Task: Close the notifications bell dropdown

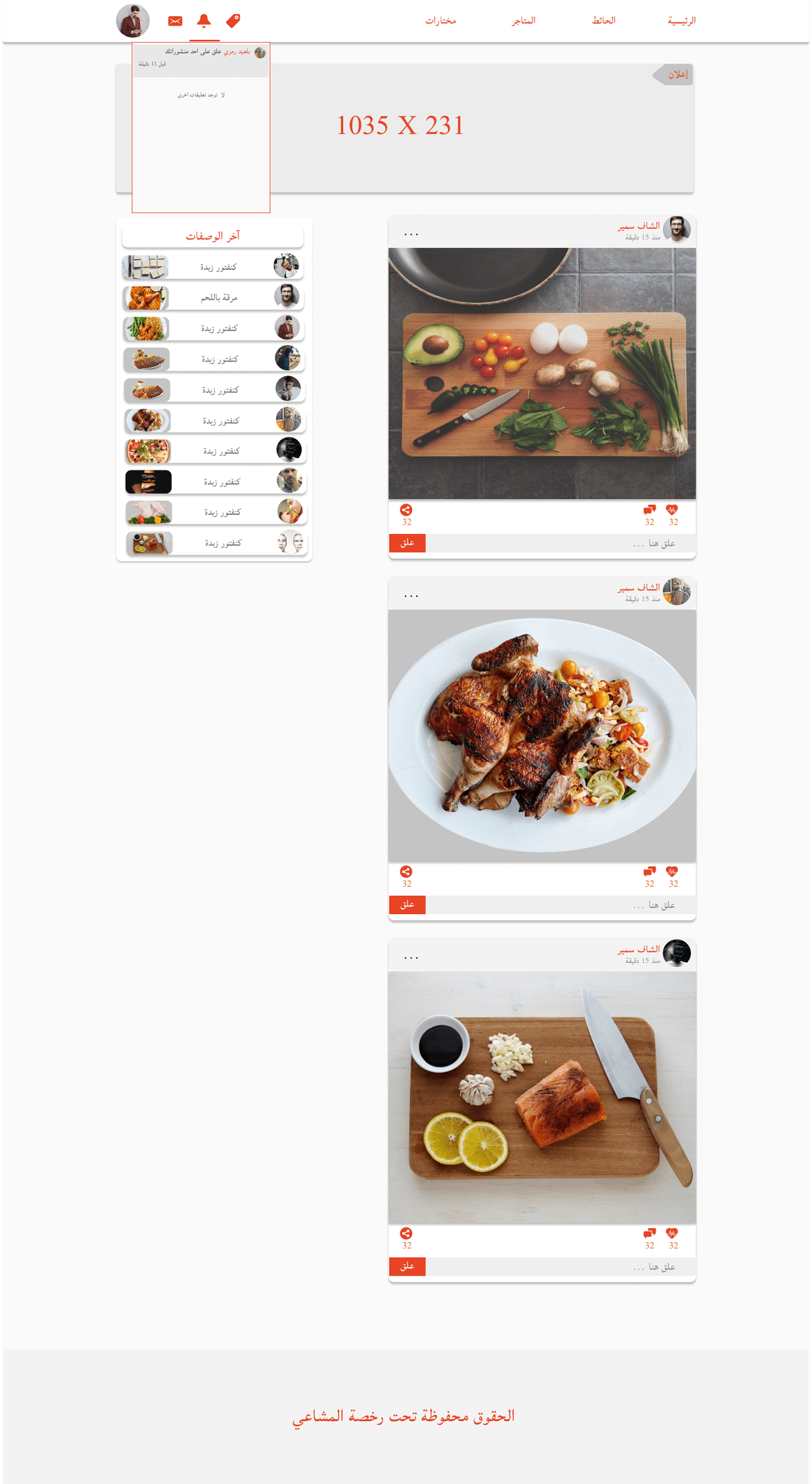Action: 204,21
